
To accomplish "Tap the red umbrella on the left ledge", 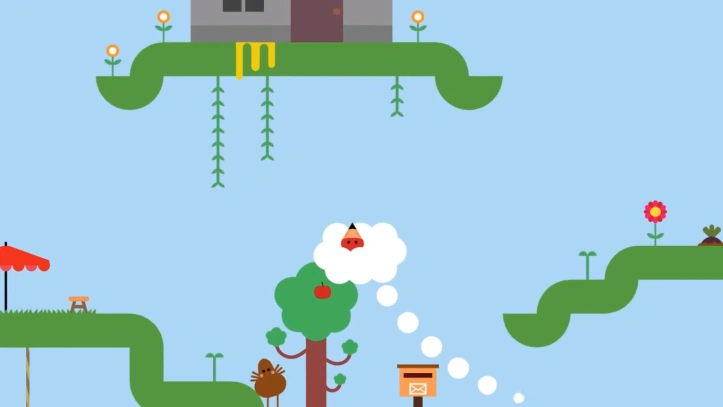I will [22, 259].
